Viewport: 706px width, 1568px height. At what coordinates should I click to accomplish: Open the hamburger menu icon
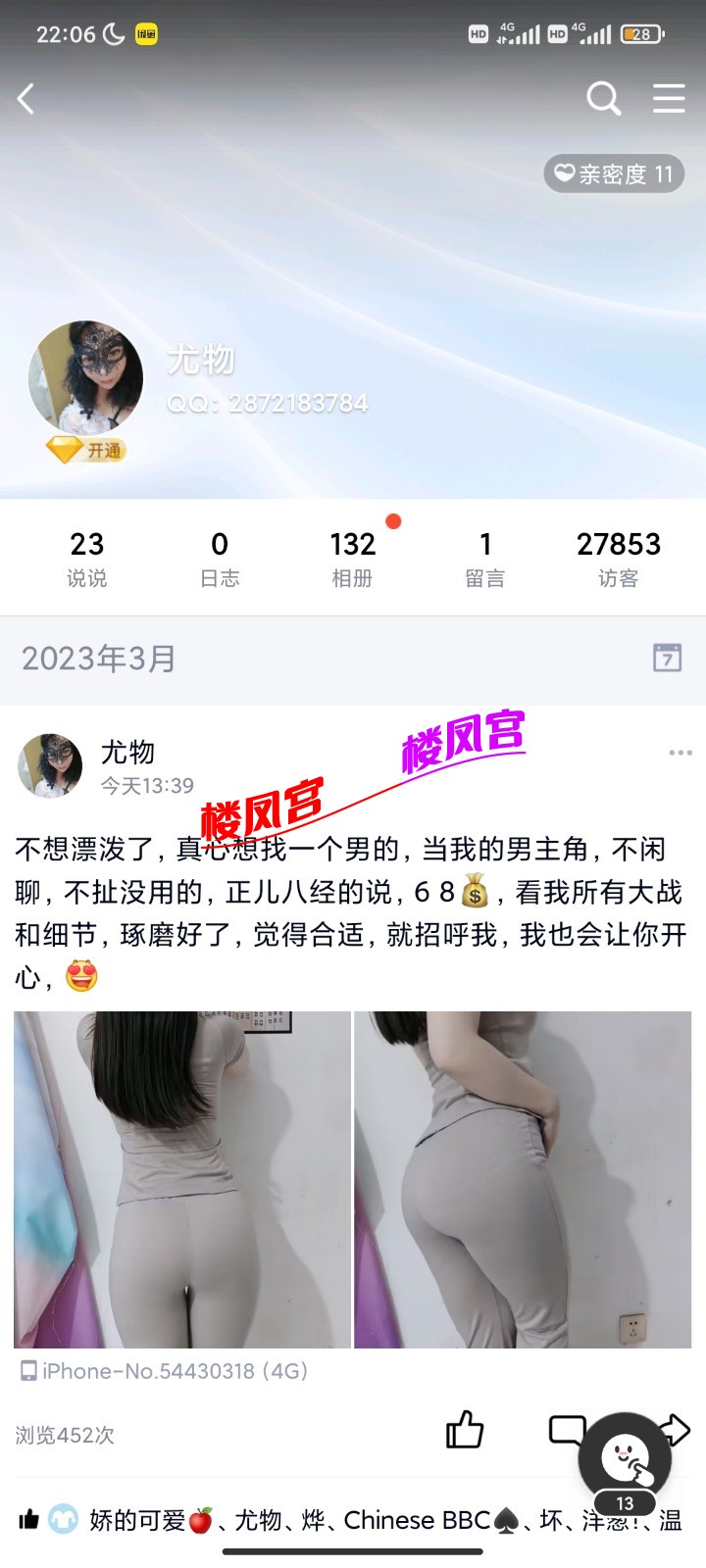coord(669,98)
